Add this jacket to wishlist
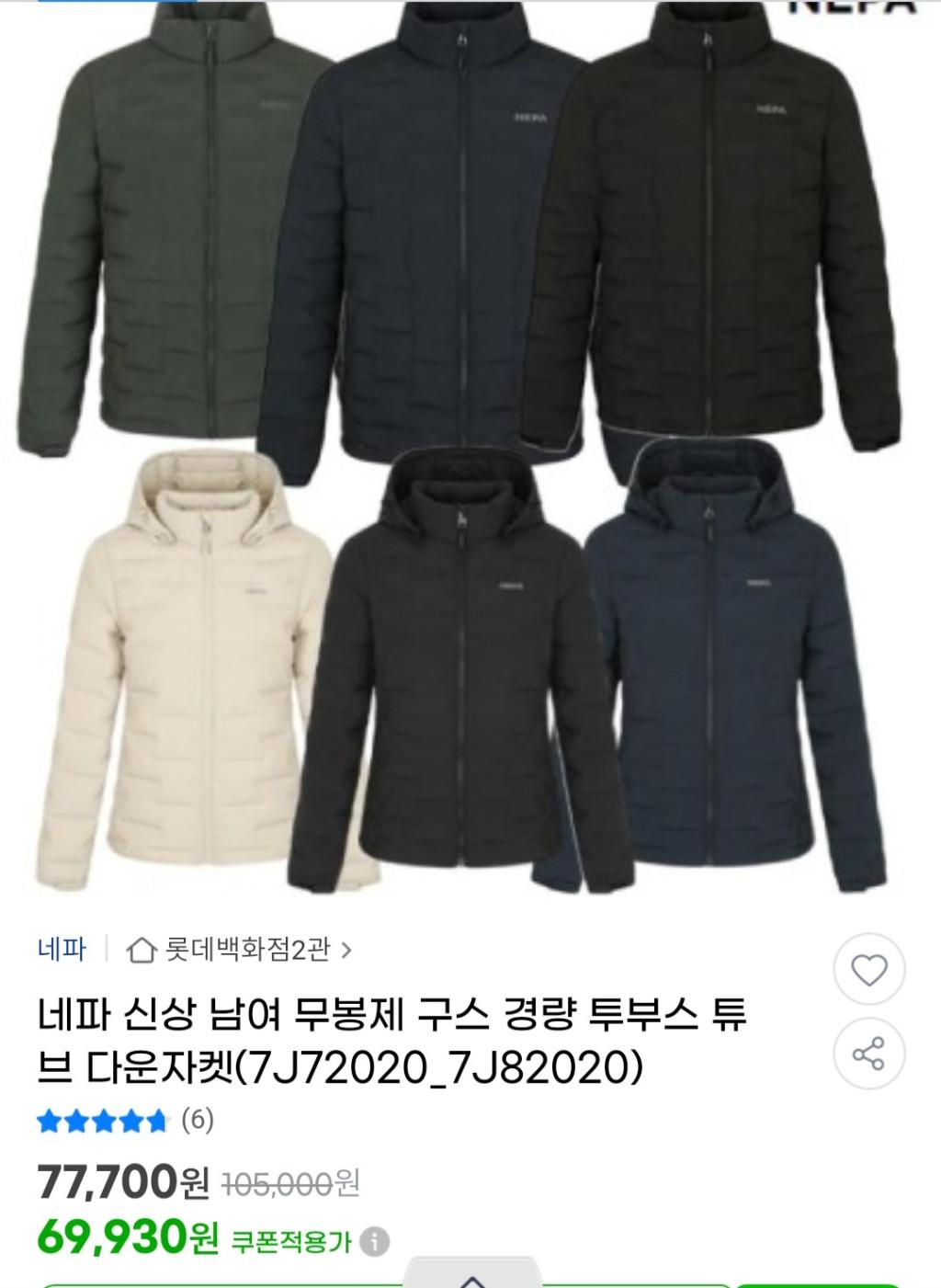Screen dimensions: 941x1288 point(868,970)
